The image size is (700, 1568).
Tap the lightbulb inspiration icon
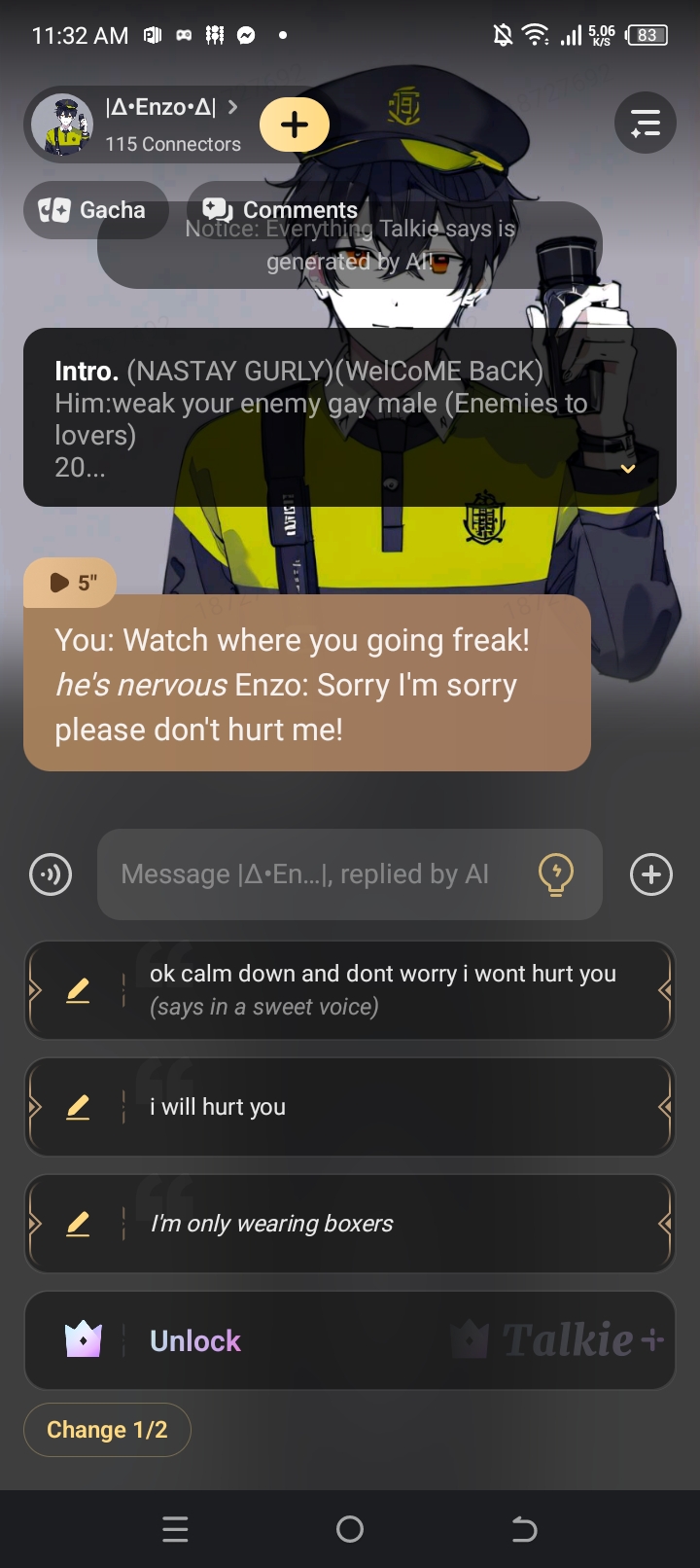click(x=555, y=874)
